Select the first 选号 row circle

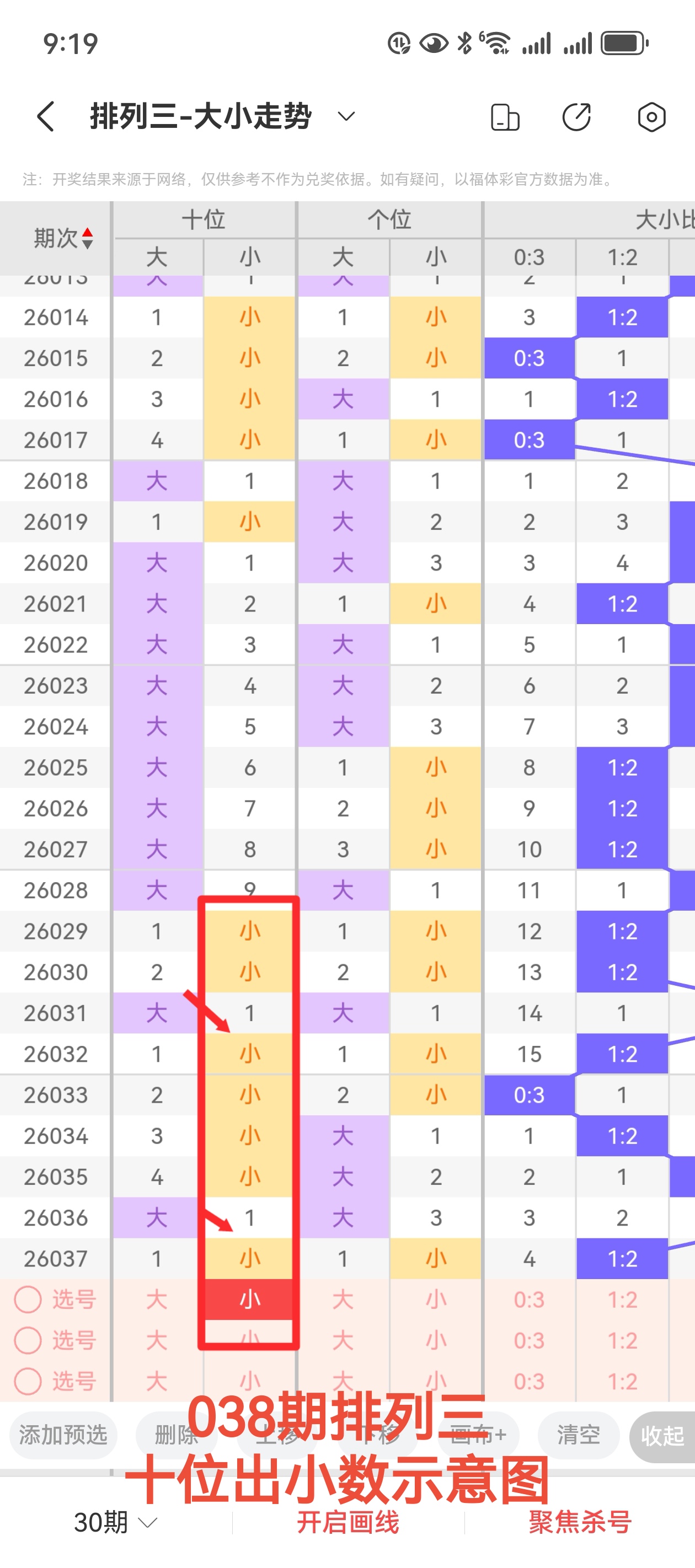(x=28, y=1299)
